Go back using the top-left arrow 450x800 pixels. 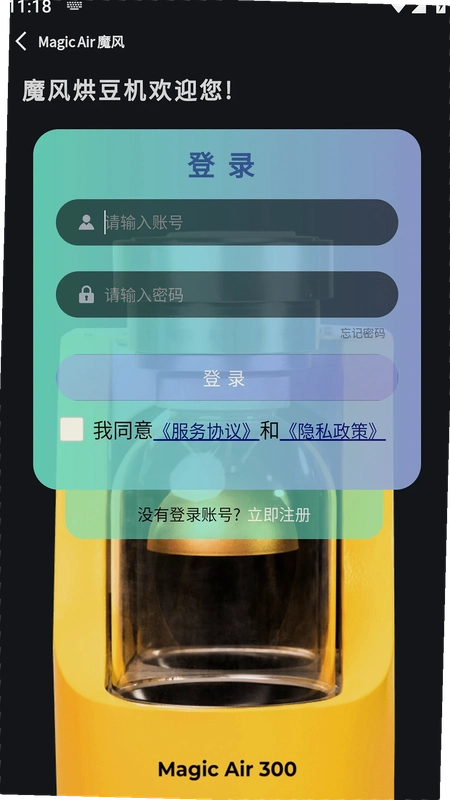coord(21,41)
